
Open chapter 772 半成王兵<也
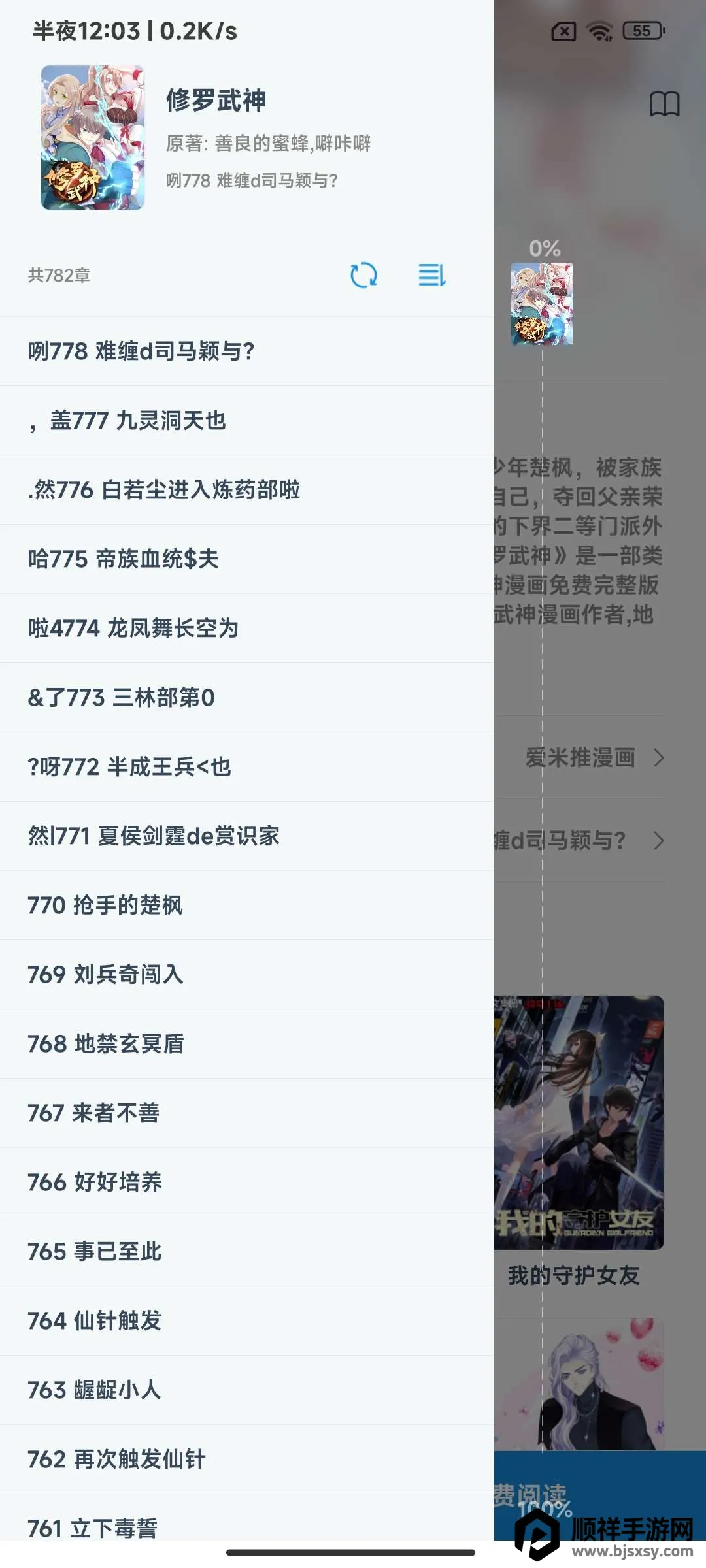pyautogui.click(x=246, y=767)
